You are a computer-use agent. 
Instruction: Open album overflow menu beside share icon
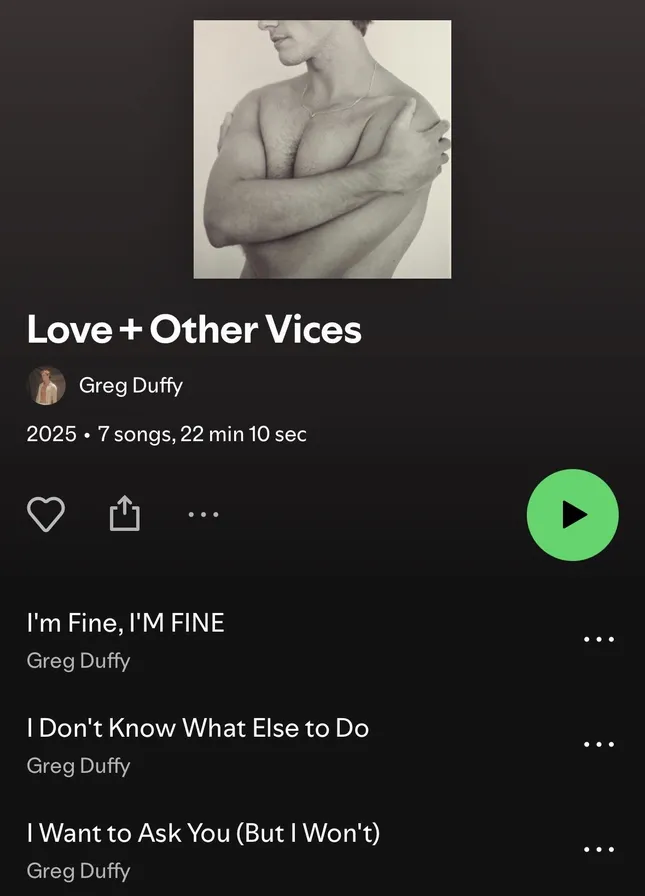point(203,515)
